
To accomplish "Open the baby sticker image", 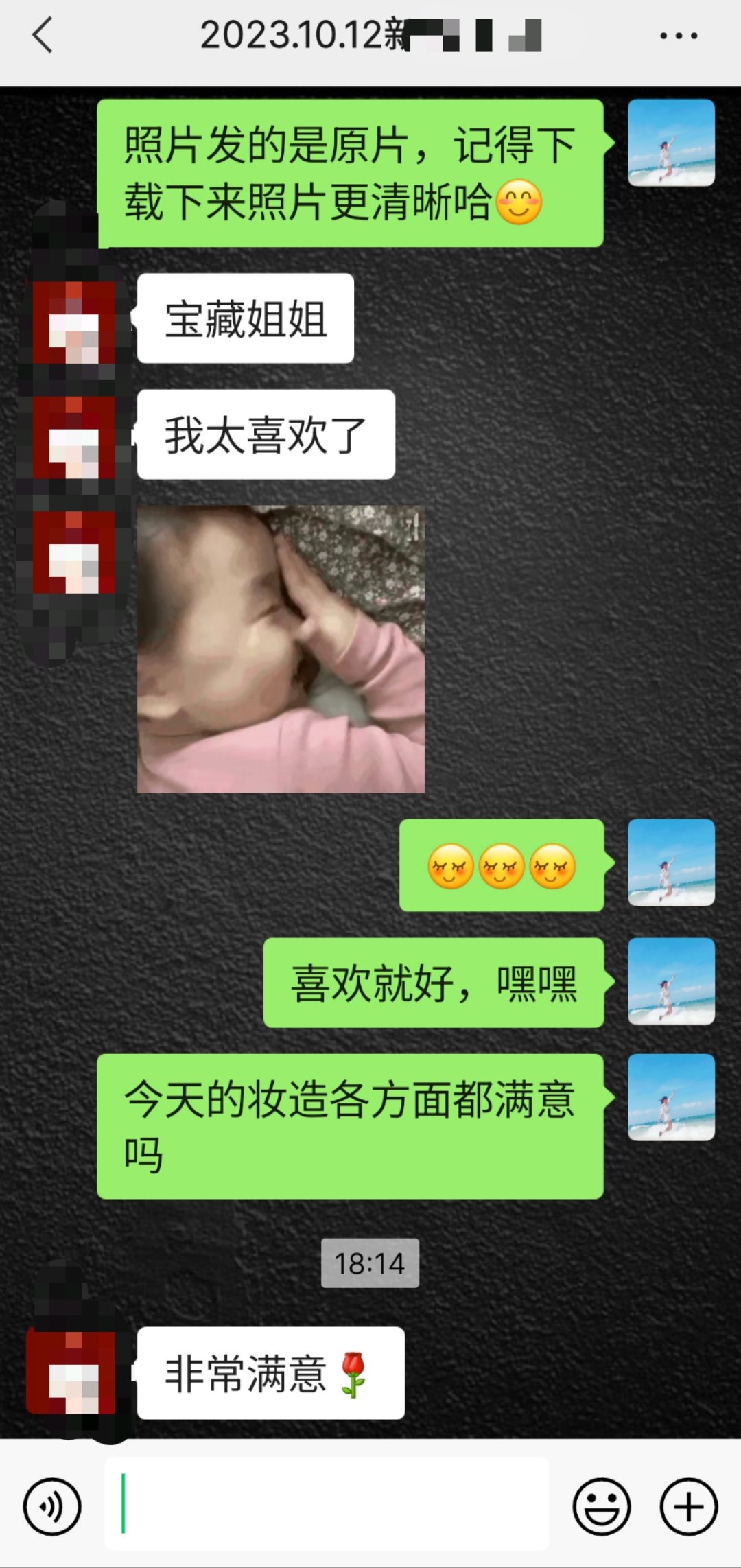I will [x=281, y=649].
